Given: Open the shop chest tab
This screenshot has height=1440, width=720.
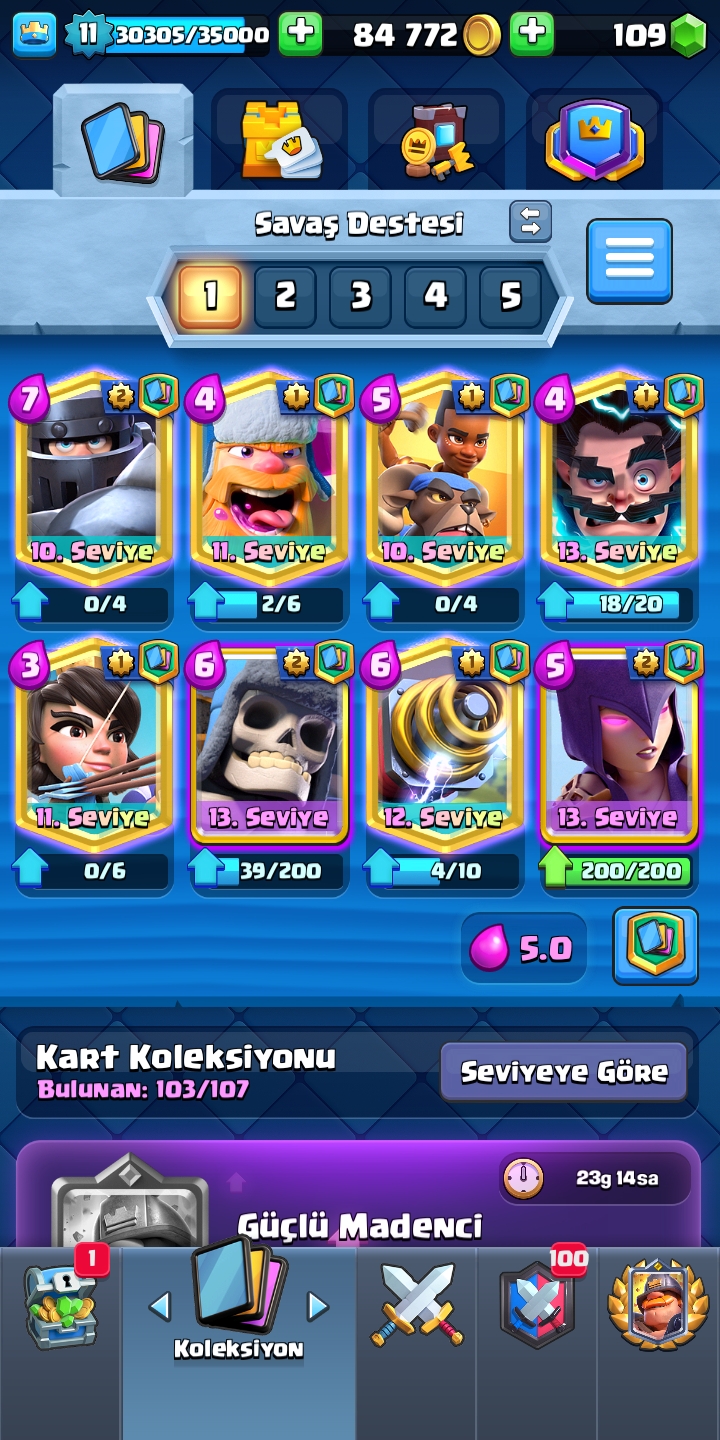Looking at the screenshot, I should (x=60, y=1305).
